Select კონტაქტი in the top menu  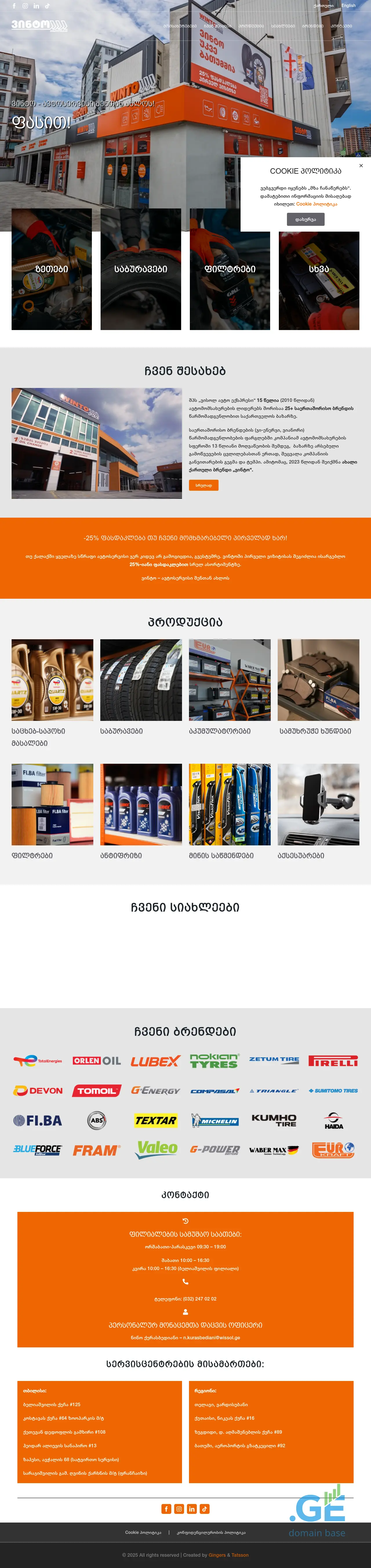[341, 26]
